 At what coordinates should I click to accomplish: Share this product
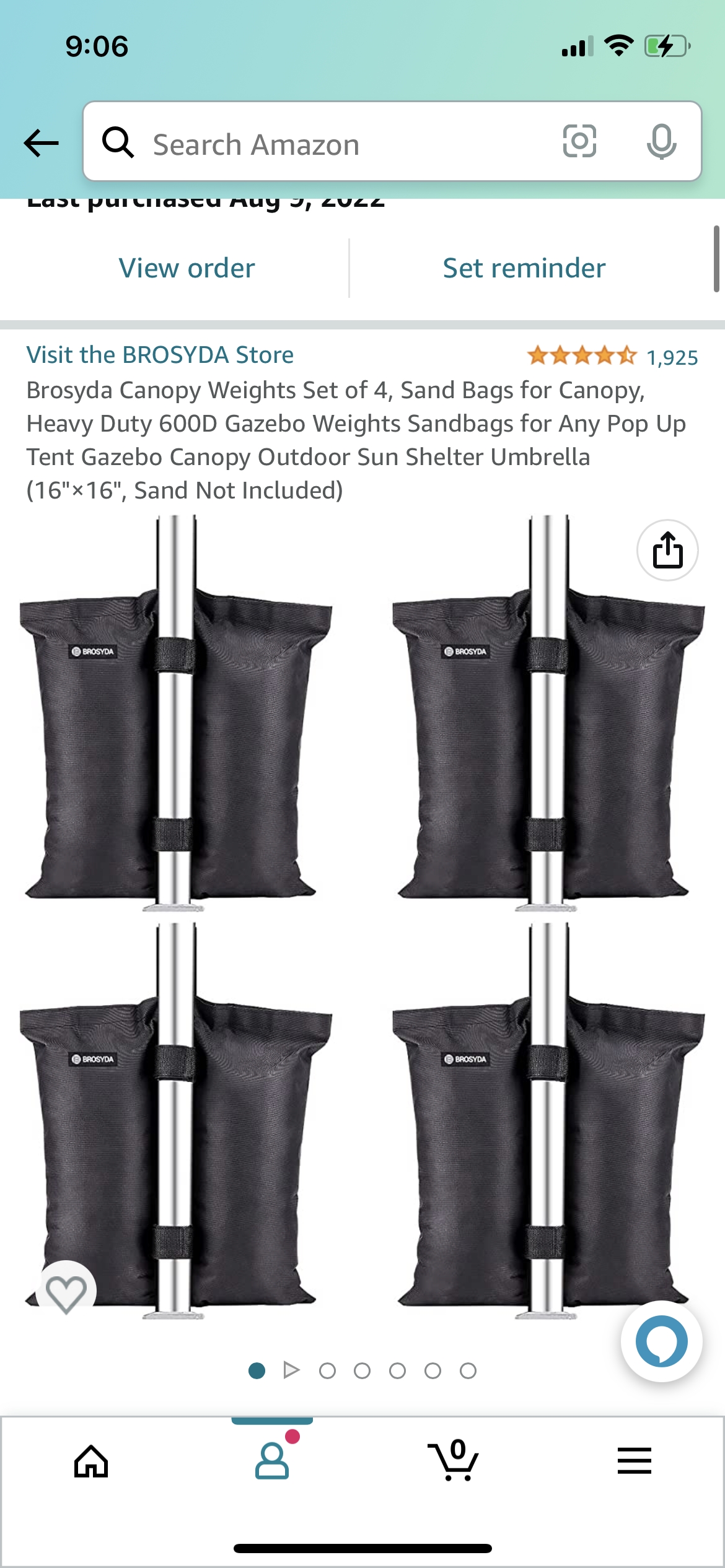coord(667,550)
